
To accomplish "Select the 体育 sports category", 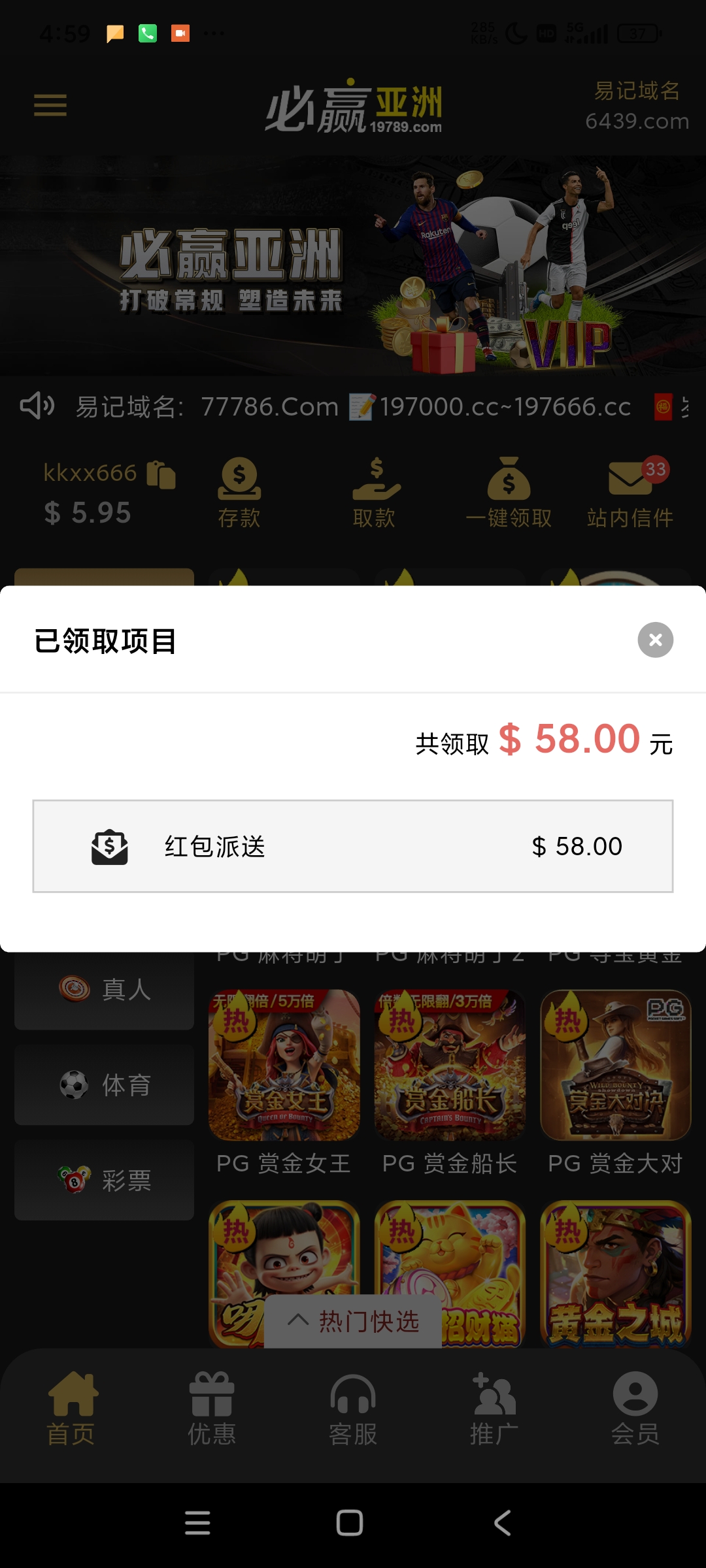I will click(105, 1085).
